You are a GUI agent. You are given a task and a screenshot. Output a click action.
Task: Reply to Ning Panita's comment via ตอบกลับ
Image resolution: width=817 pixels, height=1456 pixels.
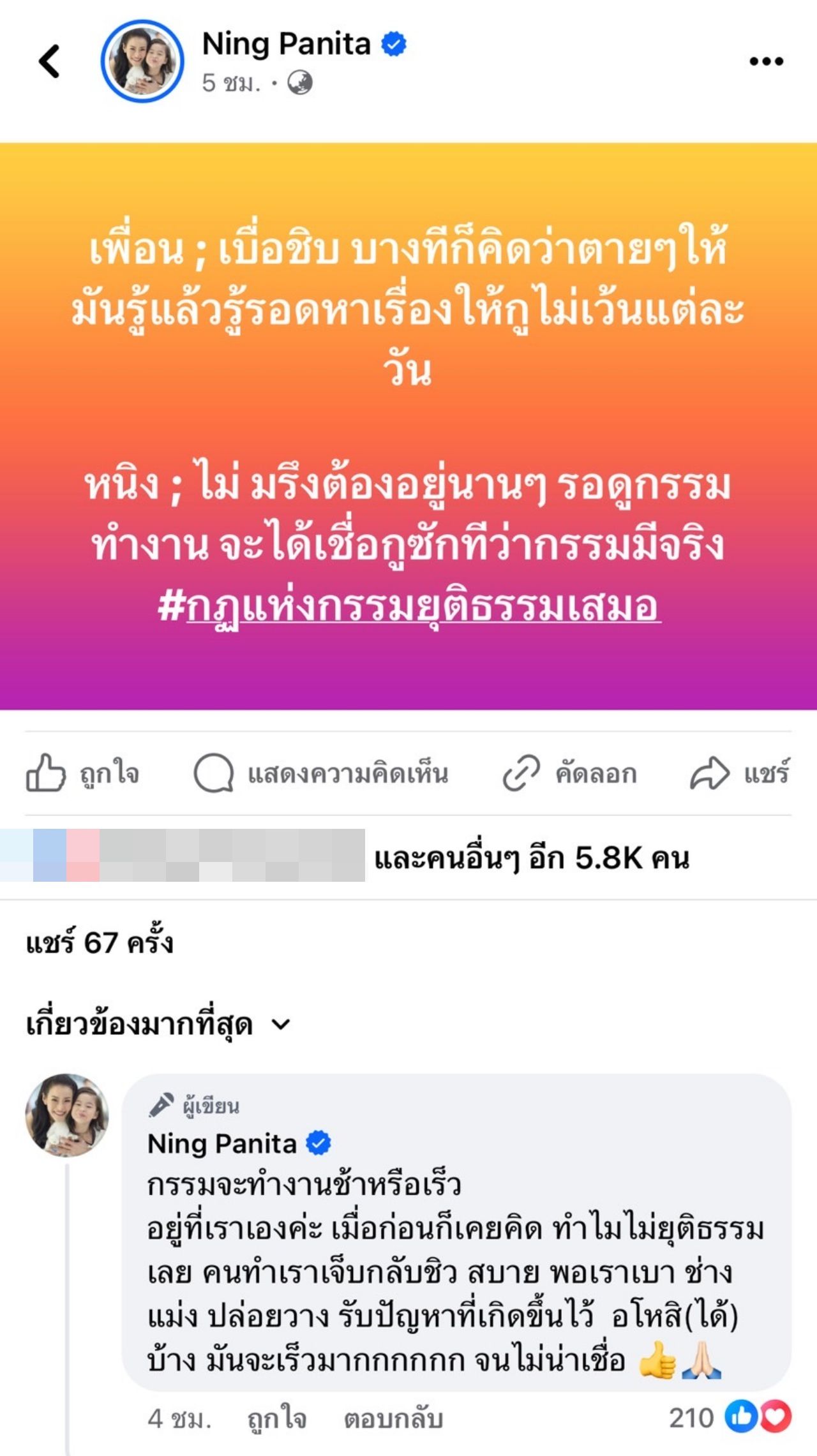393,1418
